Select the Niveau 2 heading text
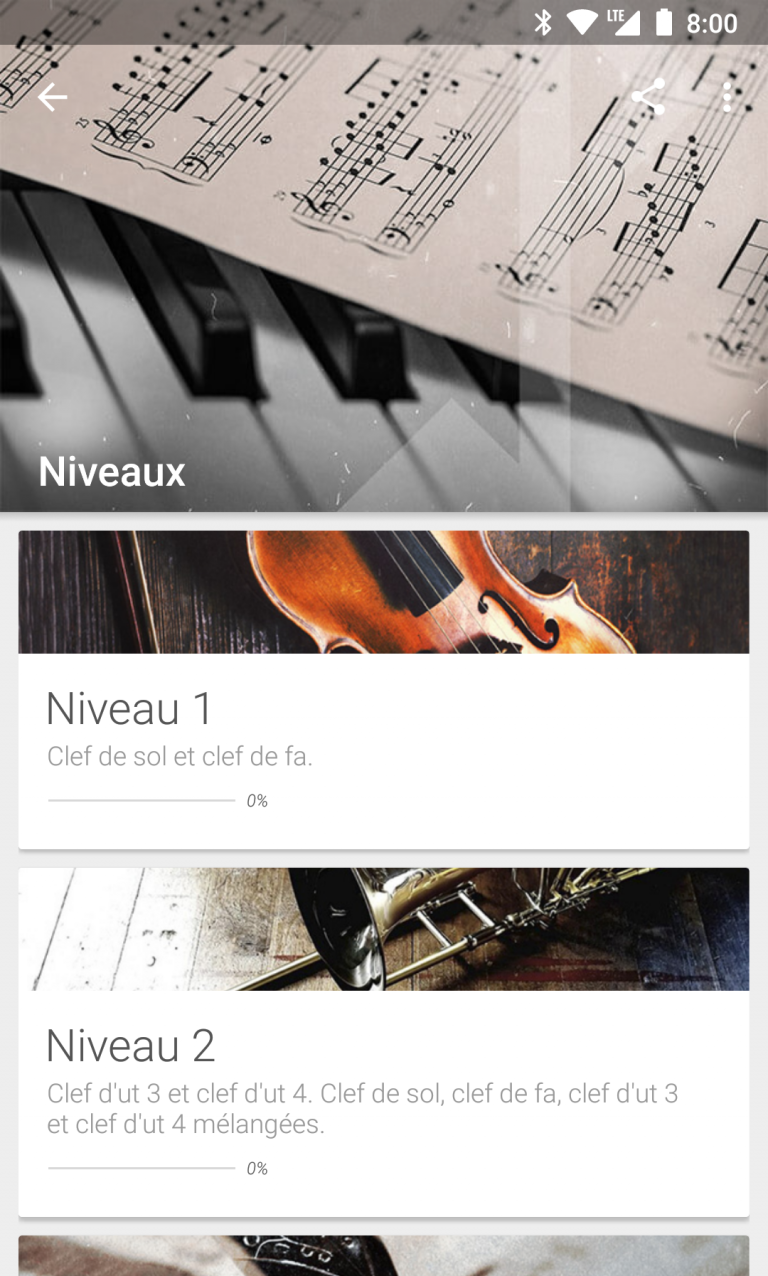This screenshot has height=1276, width=768. (x=129, y=1046)
